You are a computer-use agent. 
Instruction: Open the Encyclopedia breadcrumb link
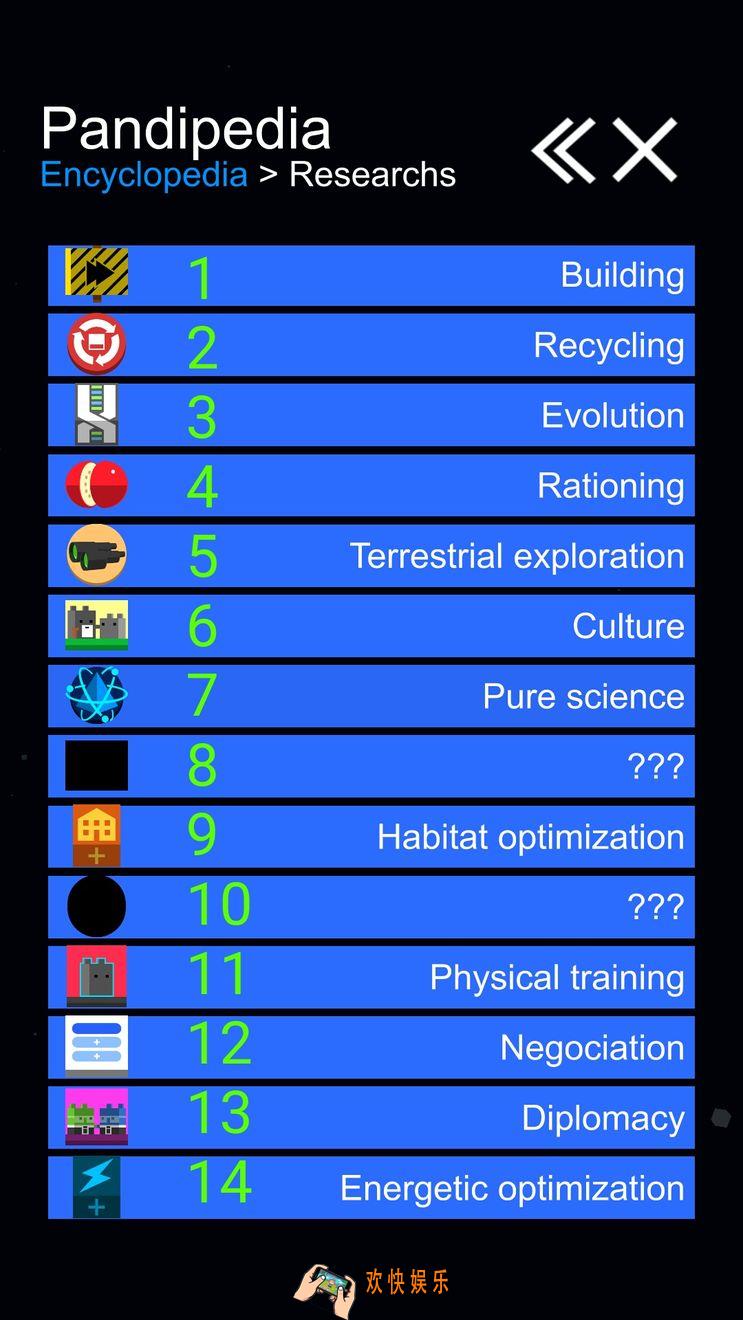point(144,175)
